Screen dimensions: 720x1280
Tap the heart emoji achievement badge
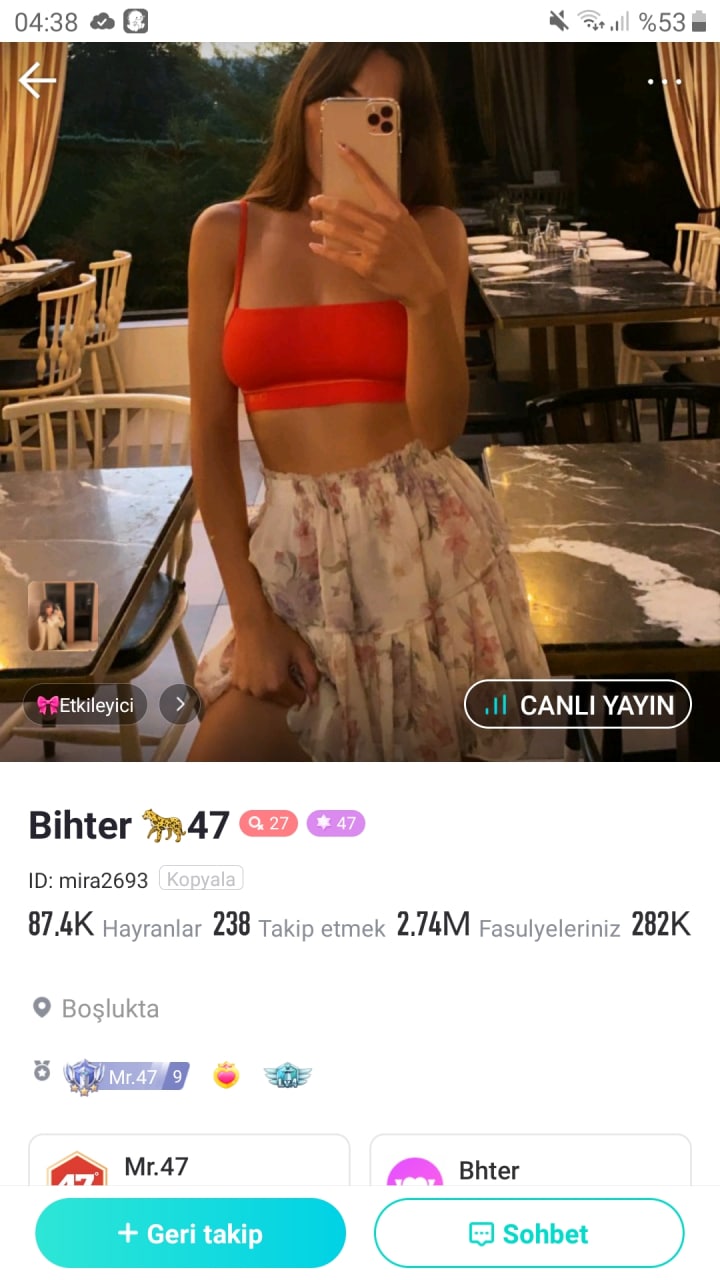point(226,1075)
